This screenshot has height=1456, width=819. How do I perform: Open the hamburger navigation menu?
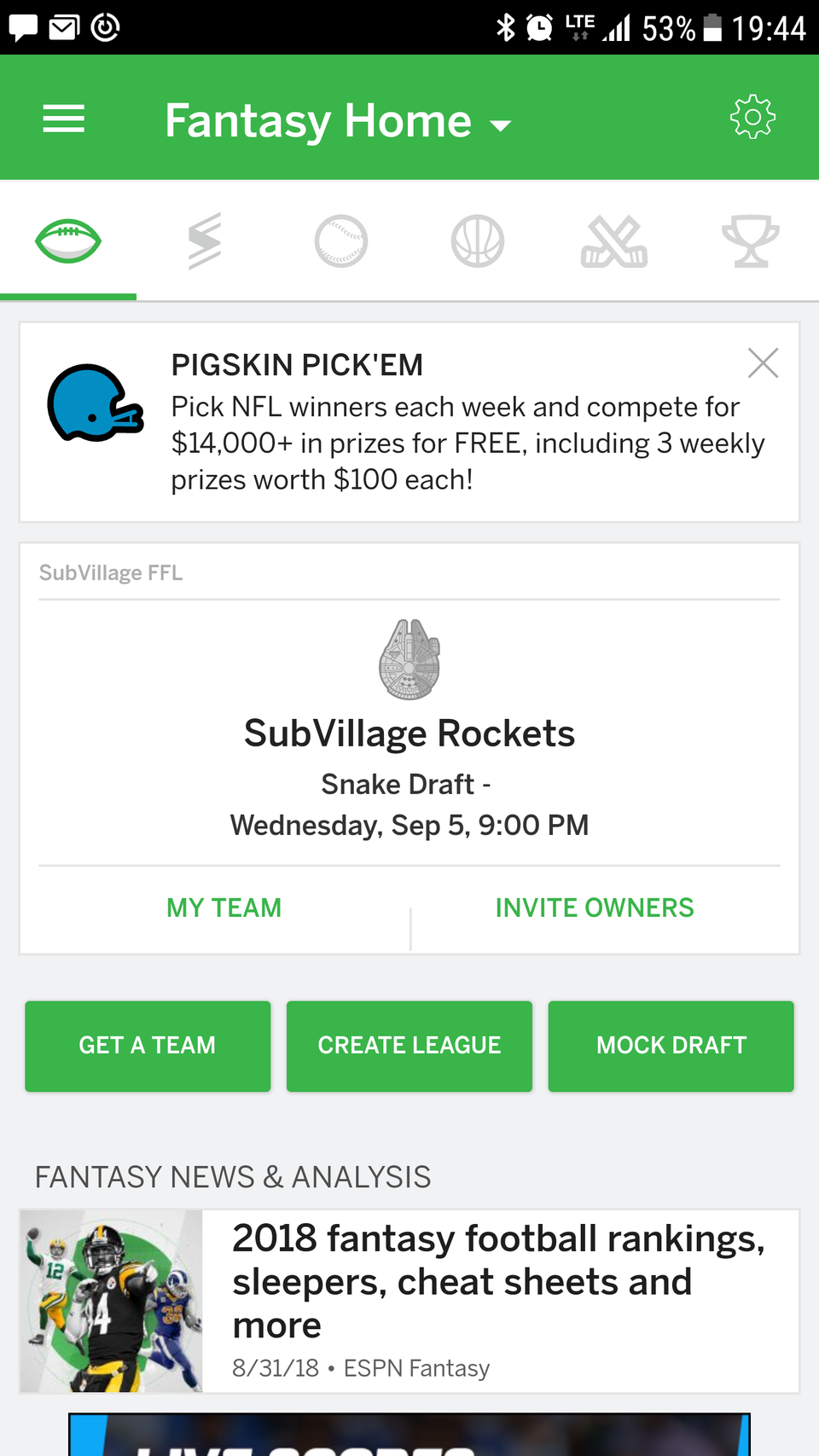pos(64,119)
